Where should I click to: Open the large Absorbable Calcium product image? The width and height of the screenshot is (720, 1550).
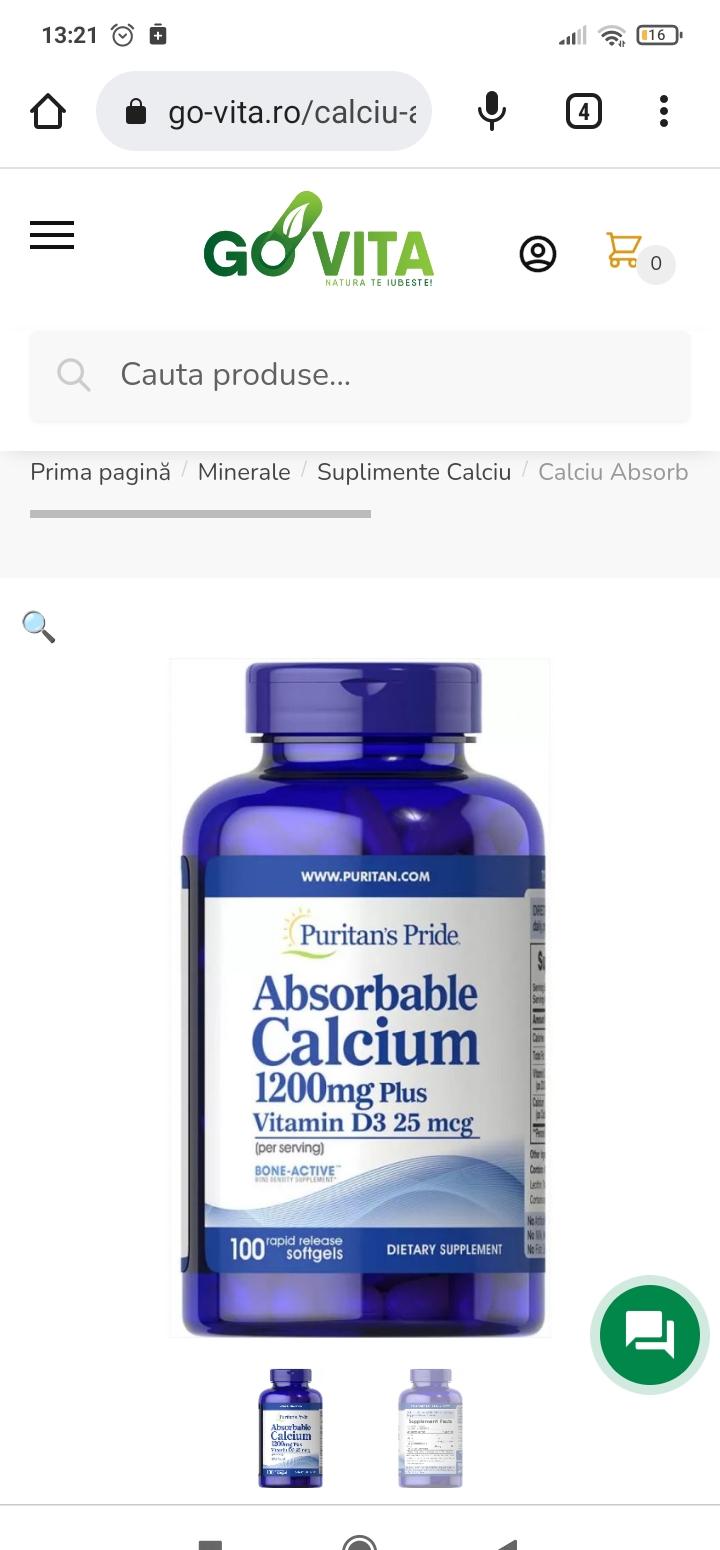360,998
